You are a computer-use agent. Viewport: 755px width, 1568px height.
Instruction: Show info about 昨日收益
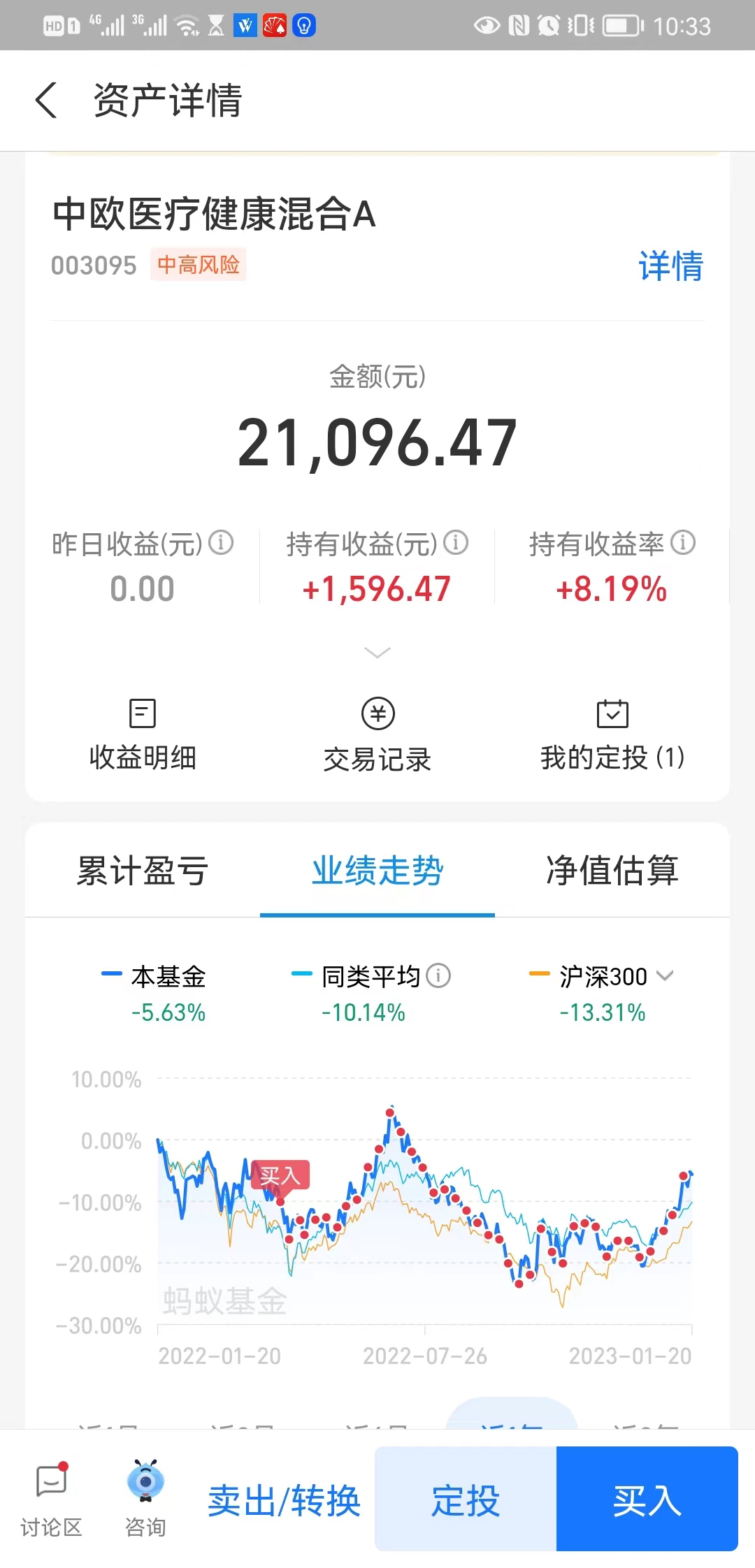click(221, 542)
